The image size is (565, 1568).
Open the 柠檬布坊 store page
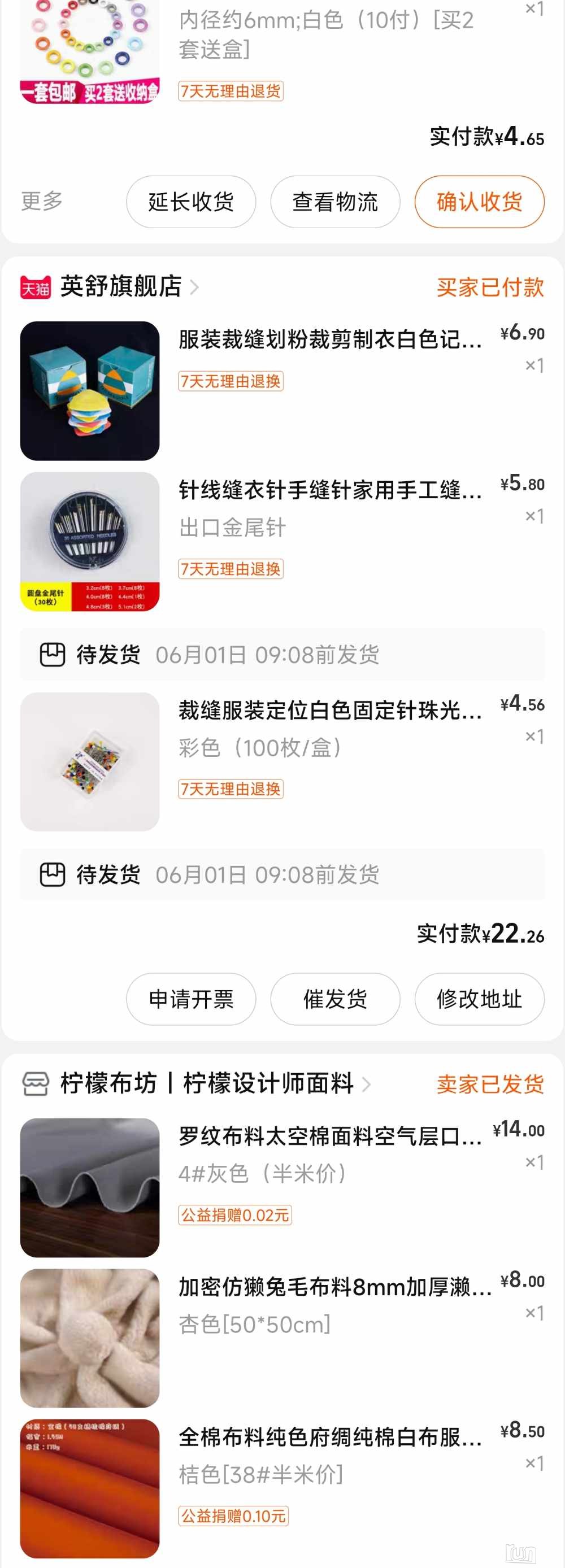pos(206,1084)
